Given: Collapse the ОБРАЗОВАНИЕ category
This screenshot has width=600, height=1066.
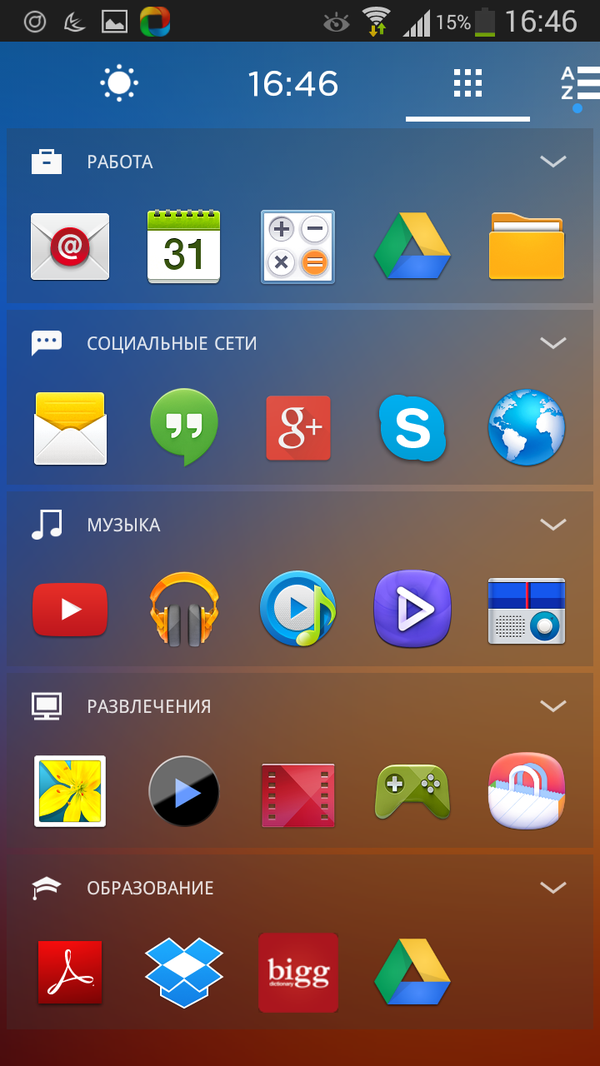Looking at the screenshot, I should tap(552, 887).
